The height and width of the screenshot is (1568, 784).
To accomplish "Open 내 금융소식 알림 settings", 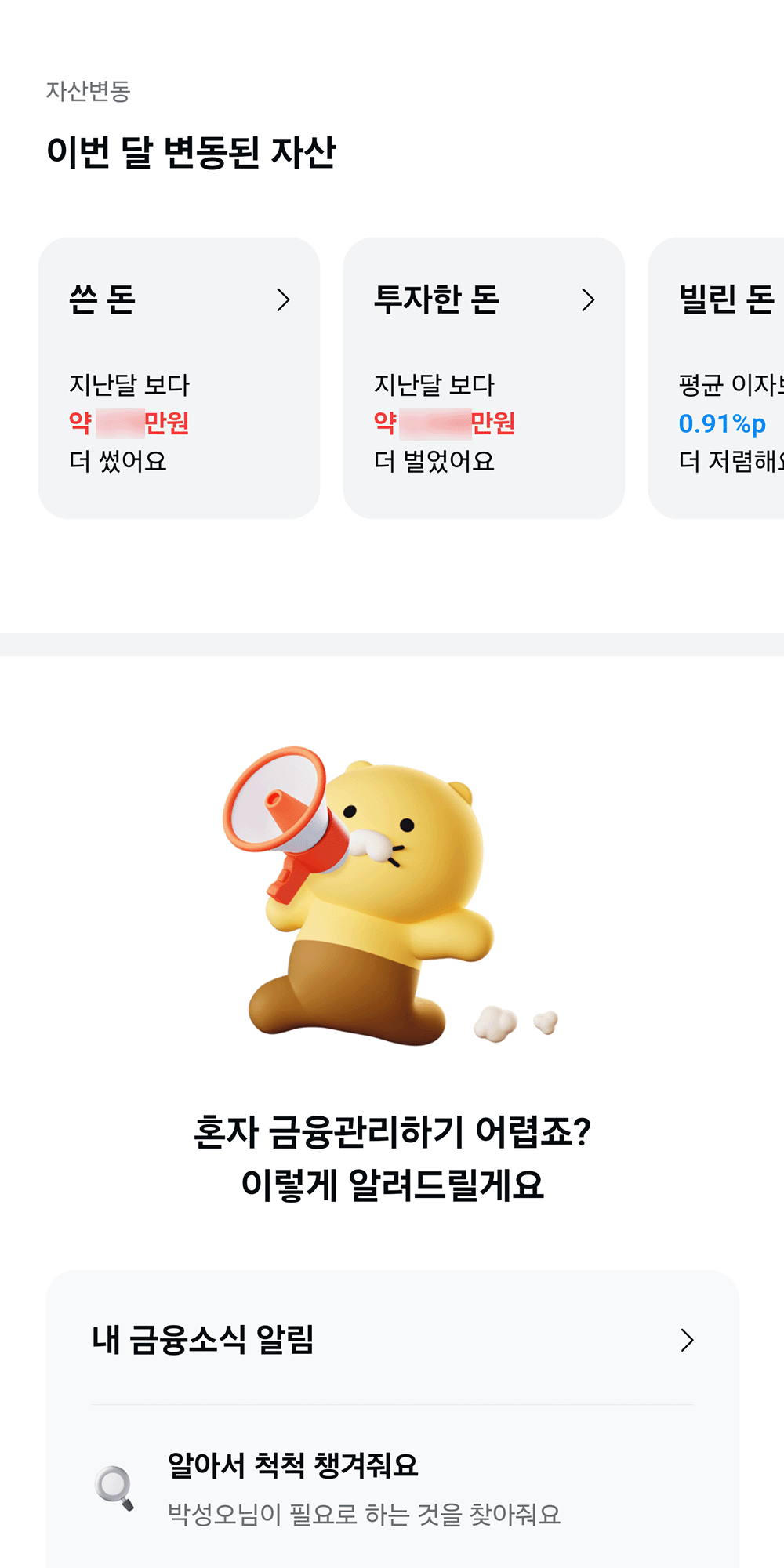I will [x=392, y=1339].
